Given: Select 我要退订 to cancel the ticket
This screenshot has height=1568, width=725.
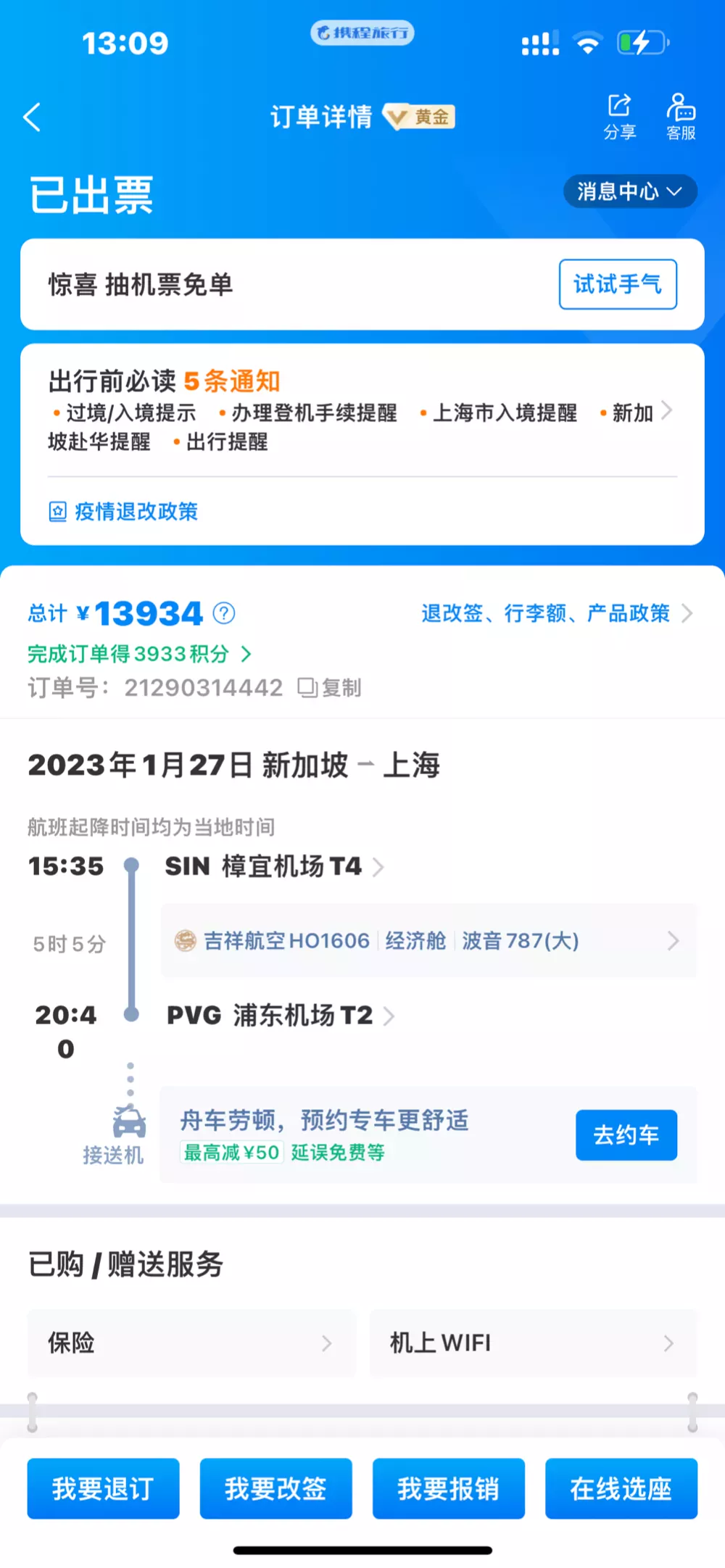Looking at the screenshot, I should click(103, 1488).
